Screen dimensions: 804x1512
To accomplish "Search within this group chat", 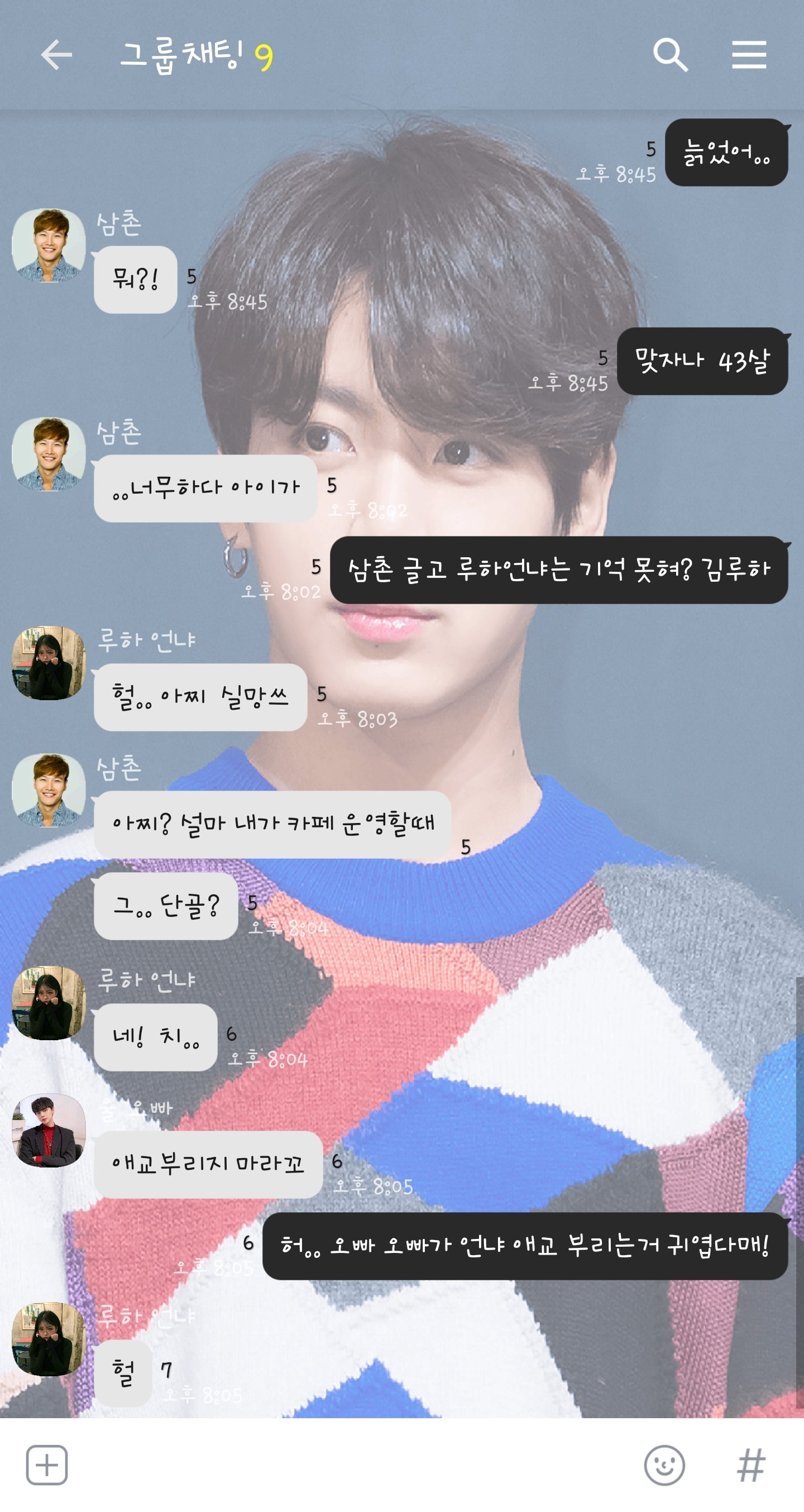I will click(669, 55).
